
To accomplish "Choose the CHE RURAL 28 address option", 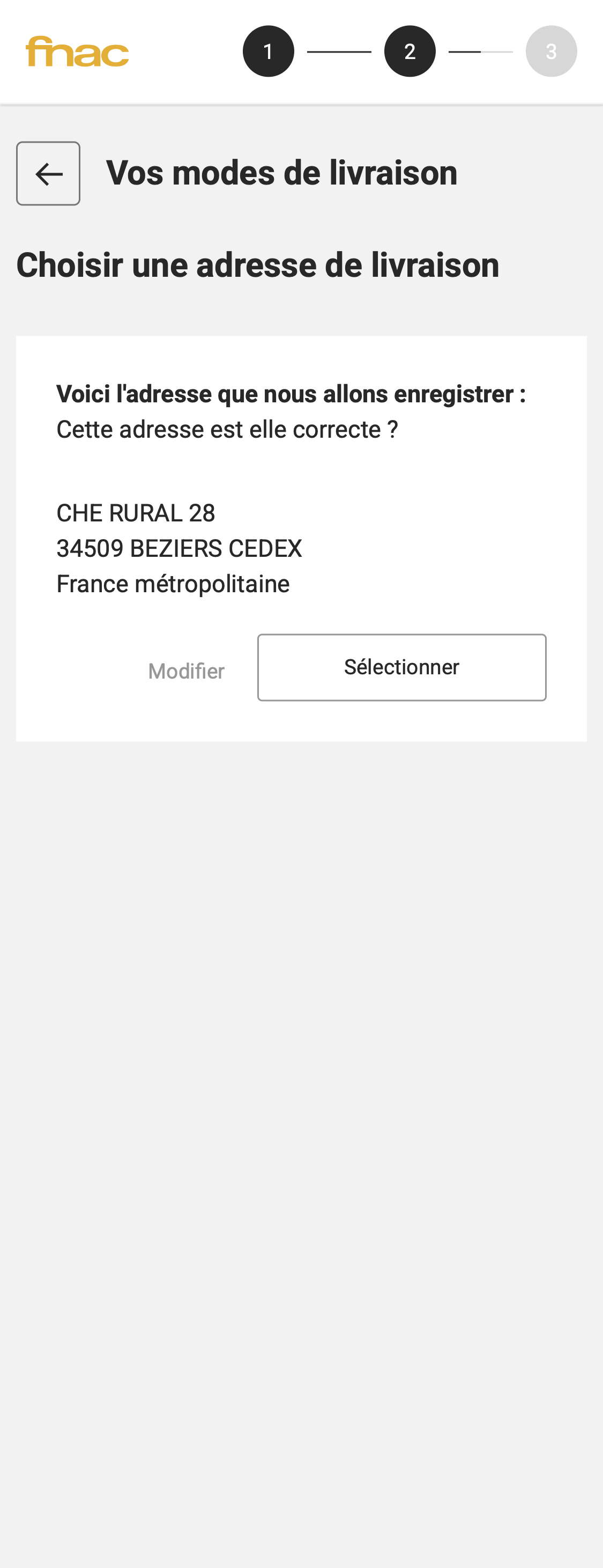I will coord(402,667).
